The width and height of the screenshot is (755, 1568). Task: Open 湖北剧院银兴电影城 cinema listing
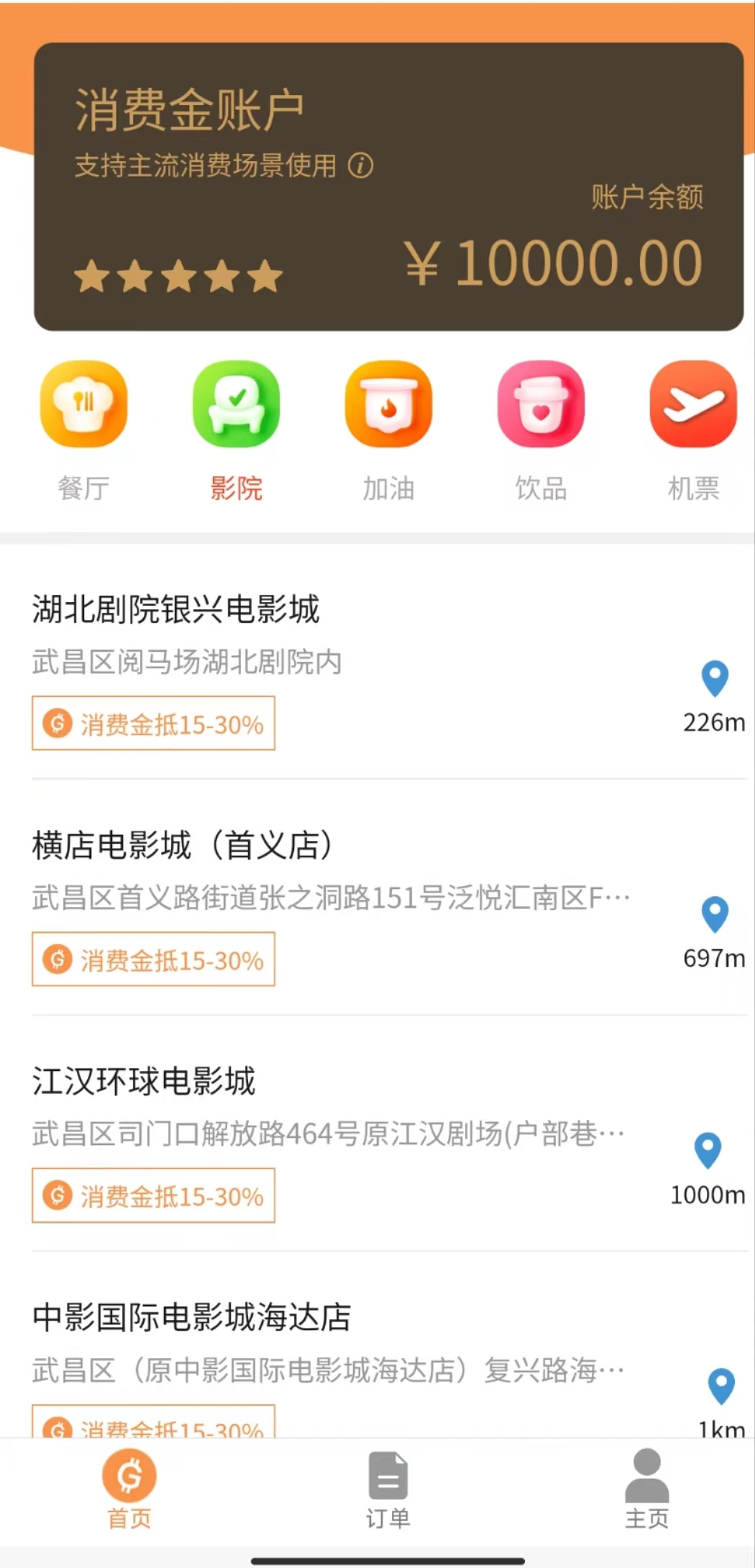tap(176, 609)
